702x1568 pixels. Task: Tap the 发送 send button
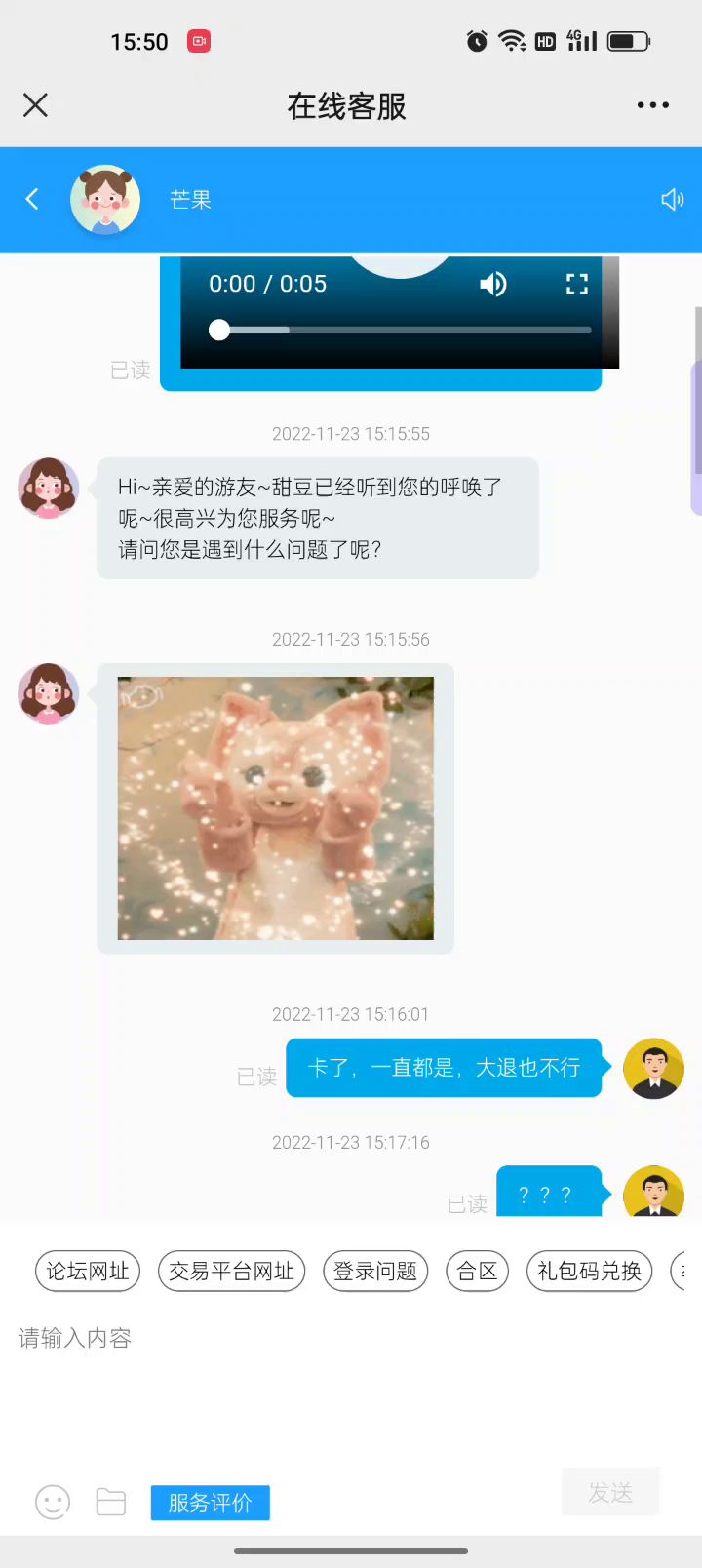point(610,1492)
